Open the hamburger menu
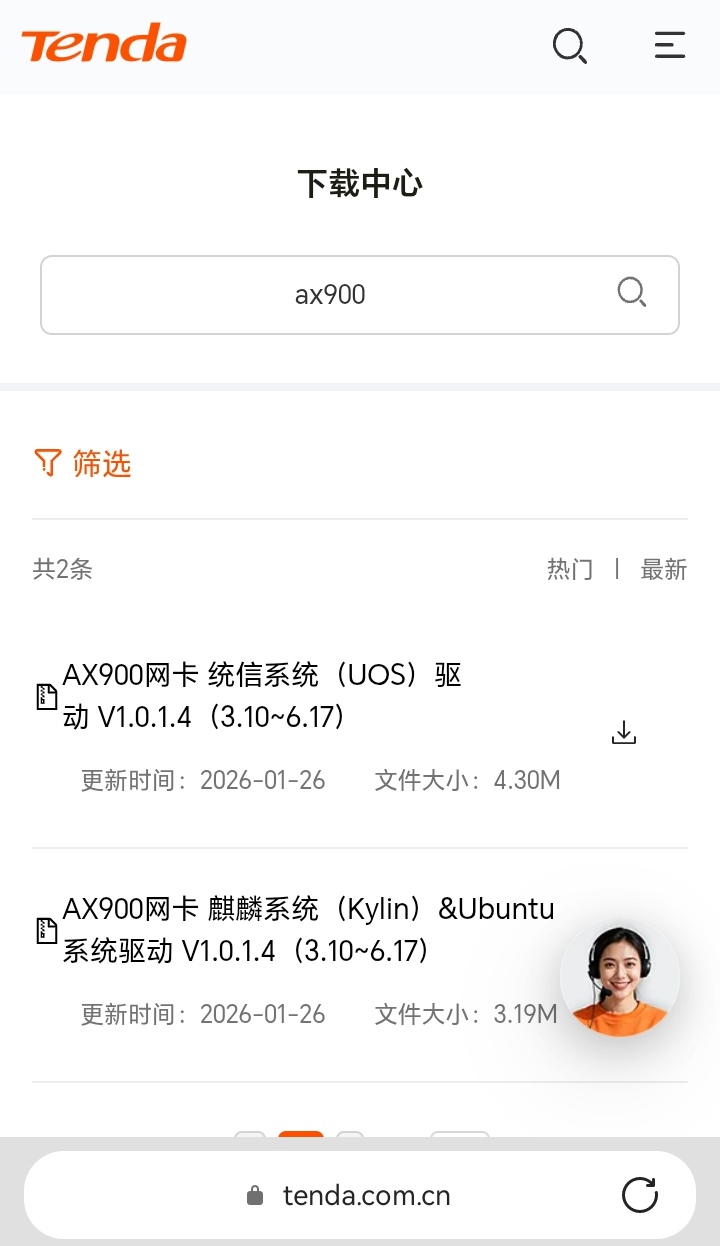Viewport: 720px width, 1246px height. [x=669, y=45]
